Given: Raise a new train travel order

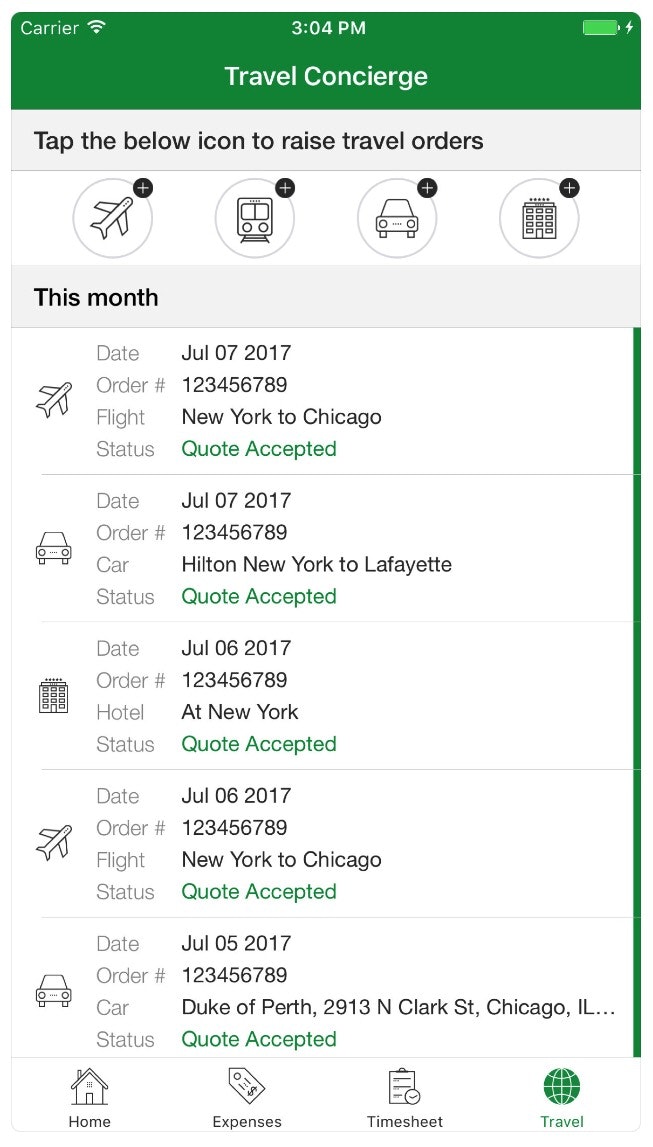Looking at the screenshot, I should 255,218.
